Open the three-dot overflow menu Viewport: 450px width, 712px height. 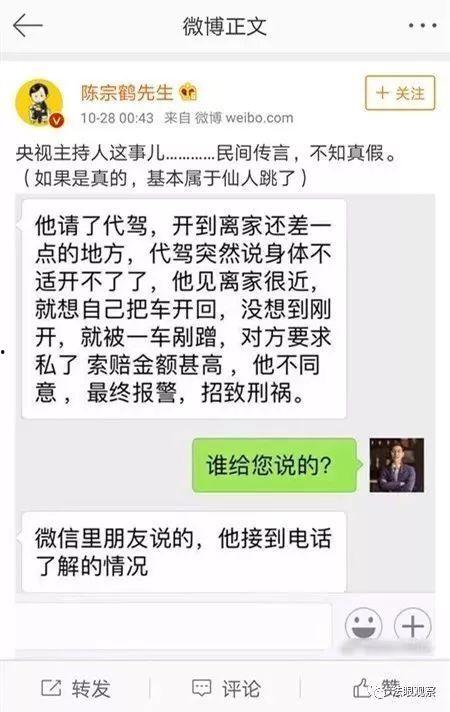tap(422, 26)
